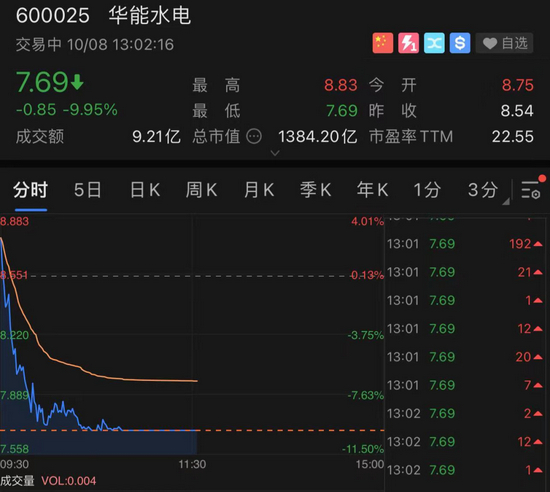Show info for 总市值 via dots icon
This screenshot has height=492, width=550.
[254, 136]
